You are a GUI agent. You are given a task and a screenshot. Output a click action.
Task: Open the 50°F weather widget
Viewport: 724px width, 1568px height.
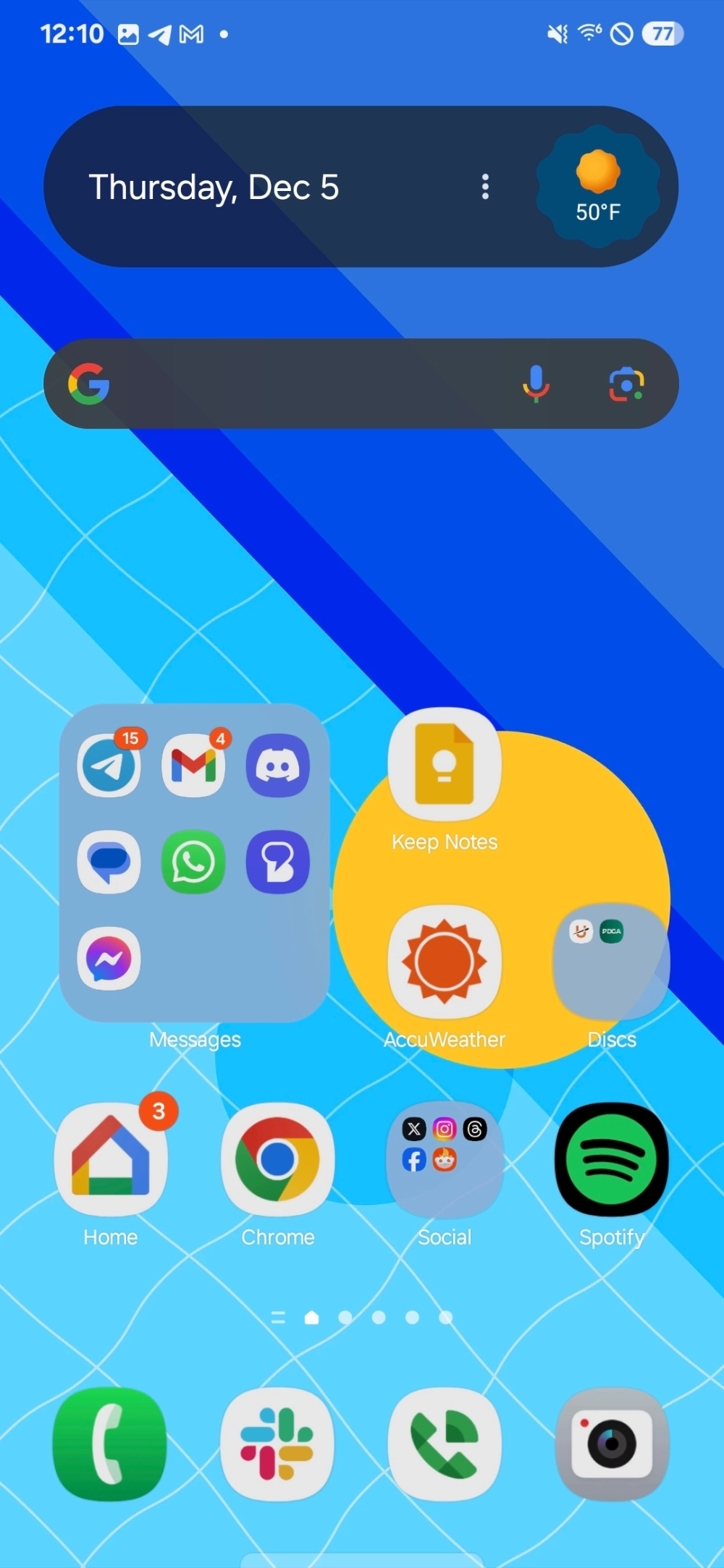coord(597,187)
